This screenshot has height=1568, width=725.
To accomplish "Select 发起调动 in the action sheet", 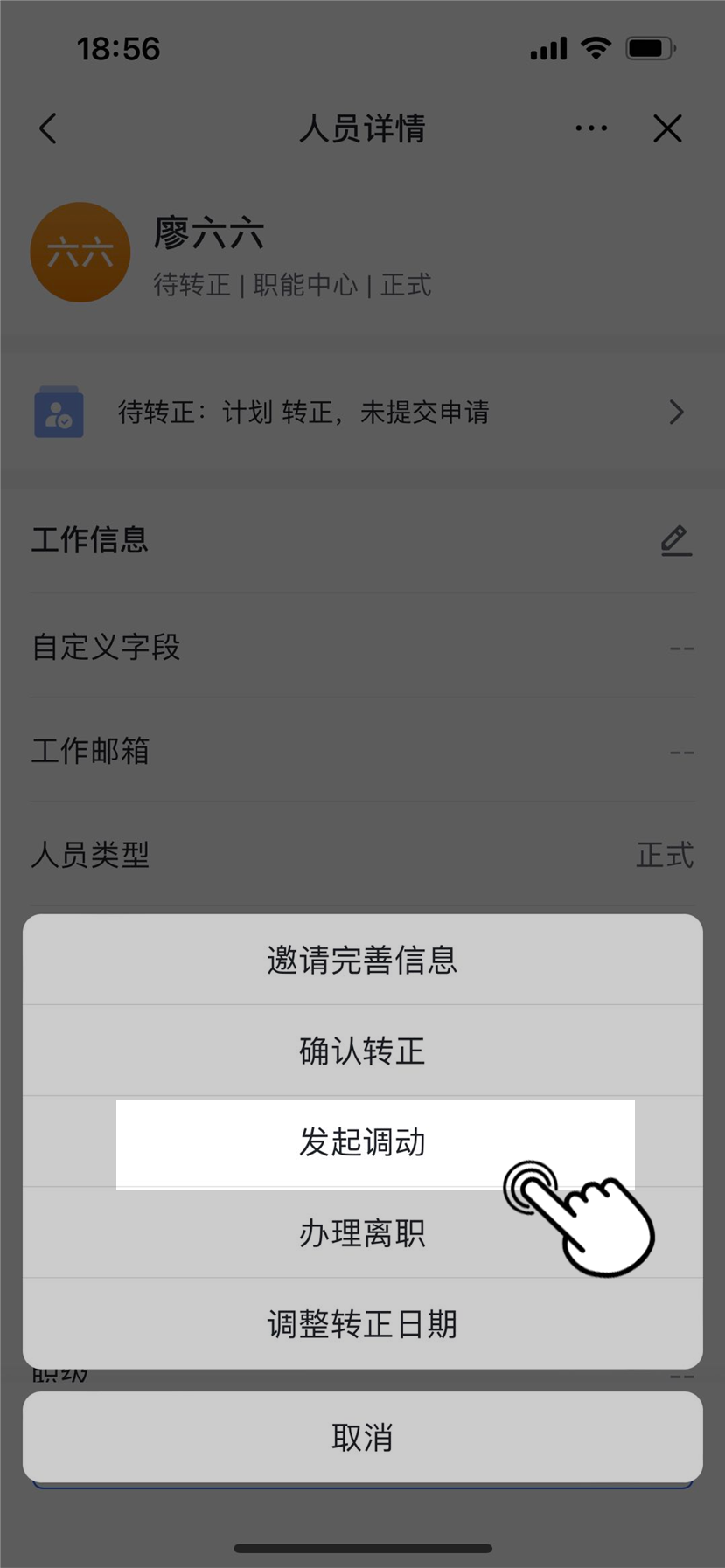I will pos(362,1142).
